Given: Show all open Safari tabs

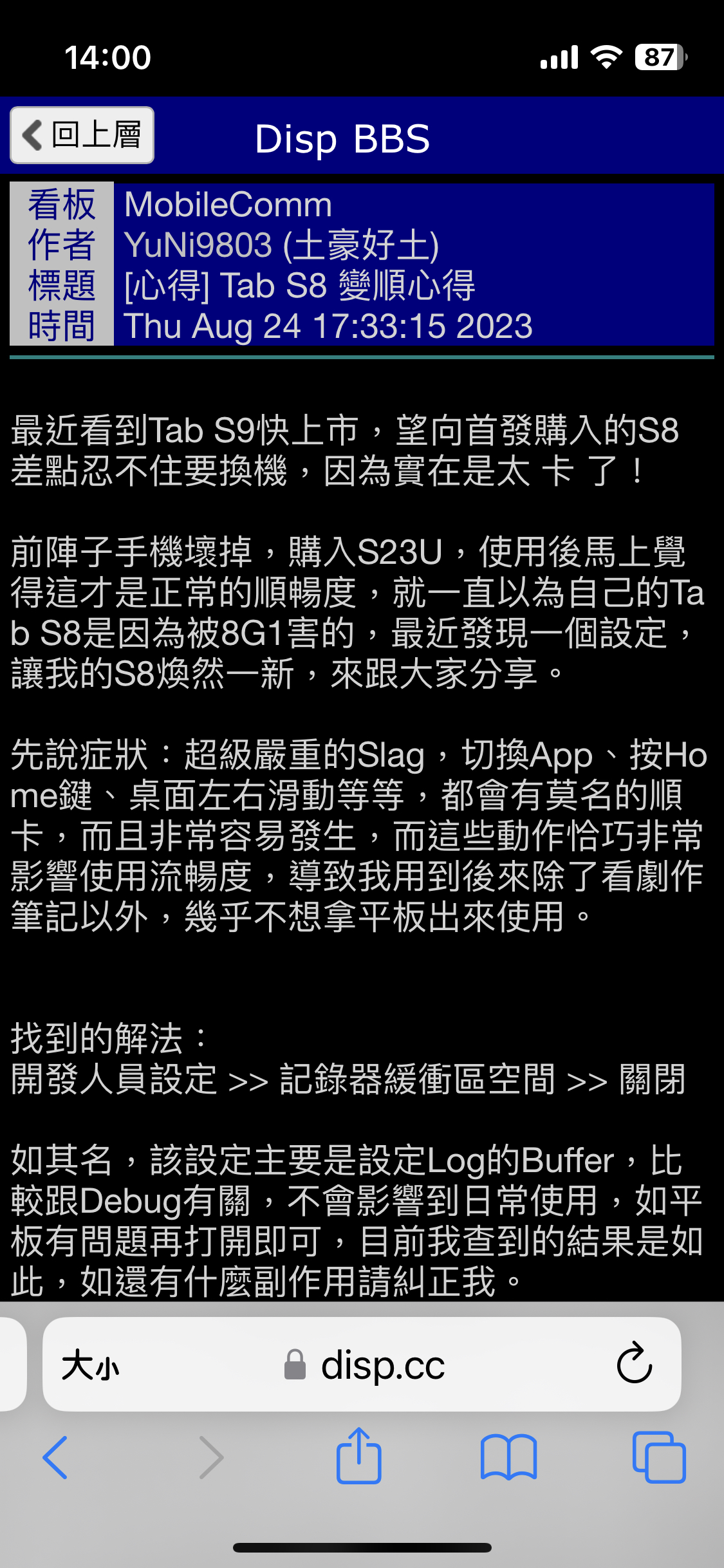Looking at the screenshot, I should pos(659,1458).
